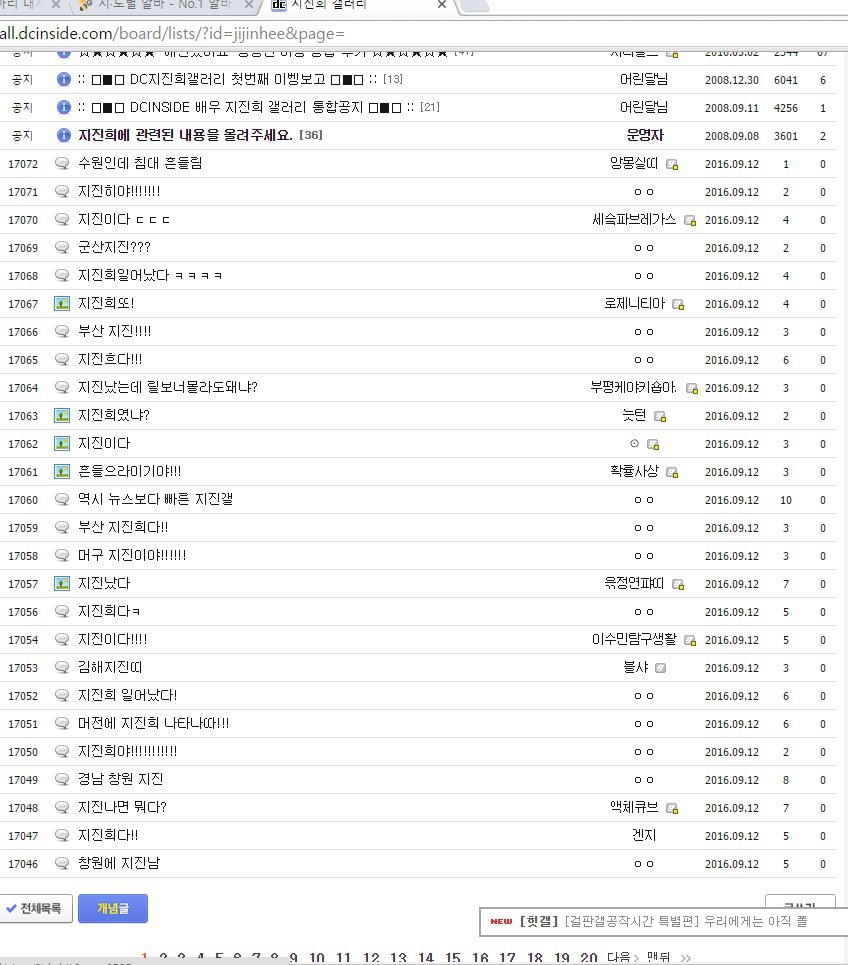Open the post '역시 뉴스보다 빠른 지진갤'

tap(155, 499)
